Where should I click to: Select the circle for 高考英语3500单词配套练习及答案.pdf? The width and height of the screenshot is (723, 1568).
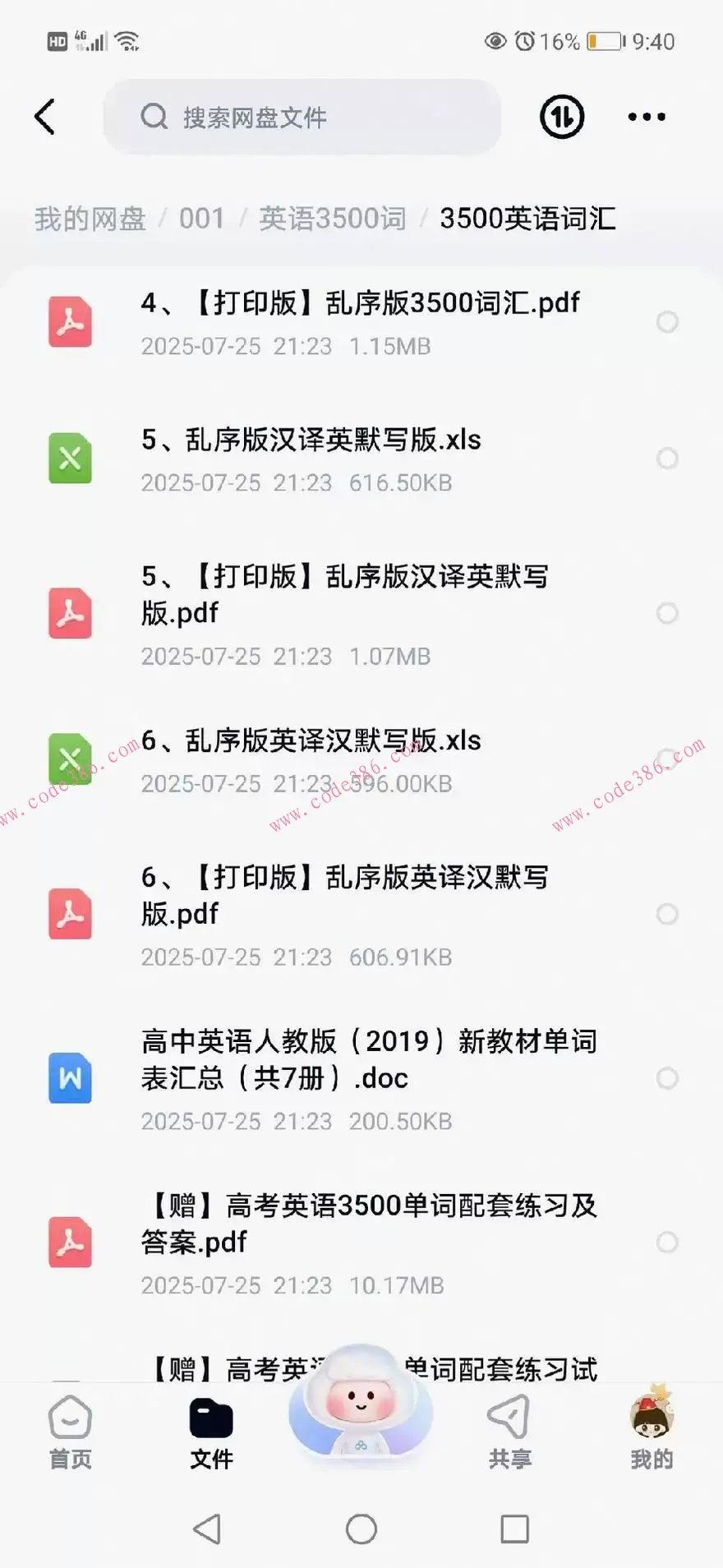(667, 1243)
